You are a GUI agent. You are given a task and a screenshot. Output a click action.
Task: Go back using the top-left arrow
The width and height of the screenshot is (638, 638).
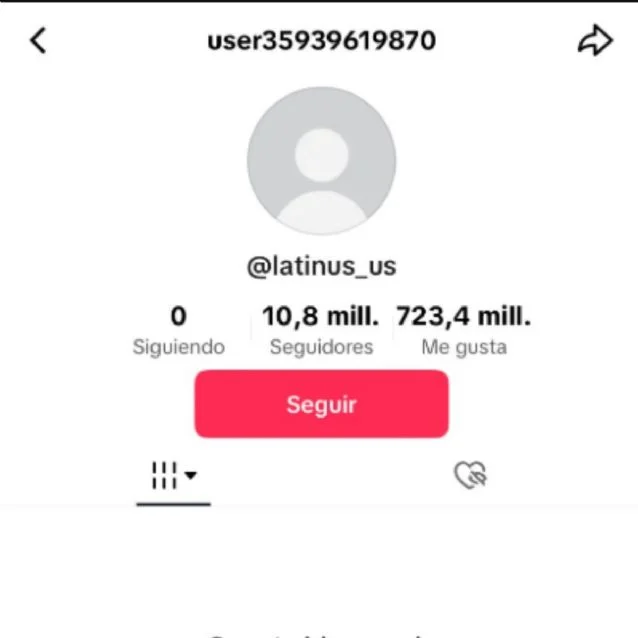(38, 41)
